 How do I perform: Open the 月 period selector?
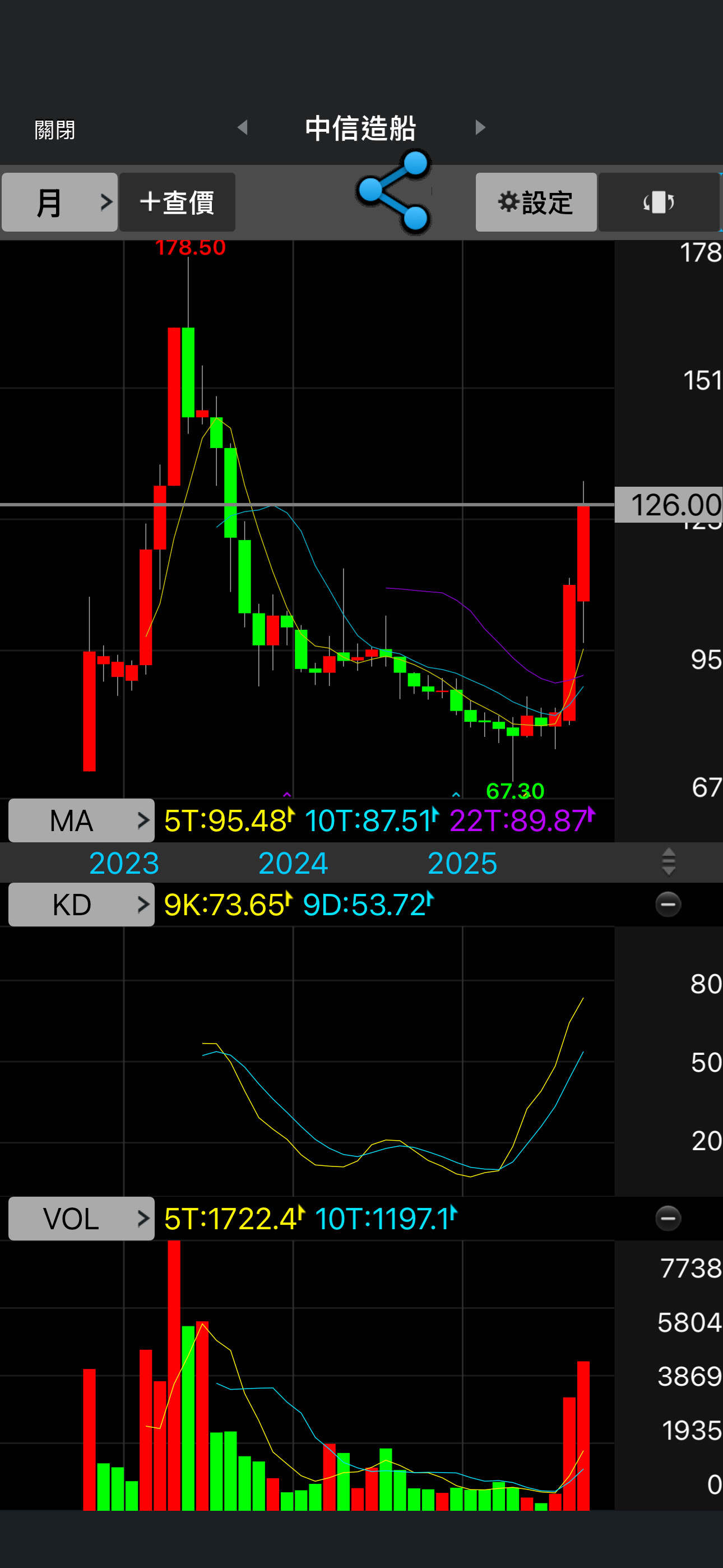(x=59, y=202)
